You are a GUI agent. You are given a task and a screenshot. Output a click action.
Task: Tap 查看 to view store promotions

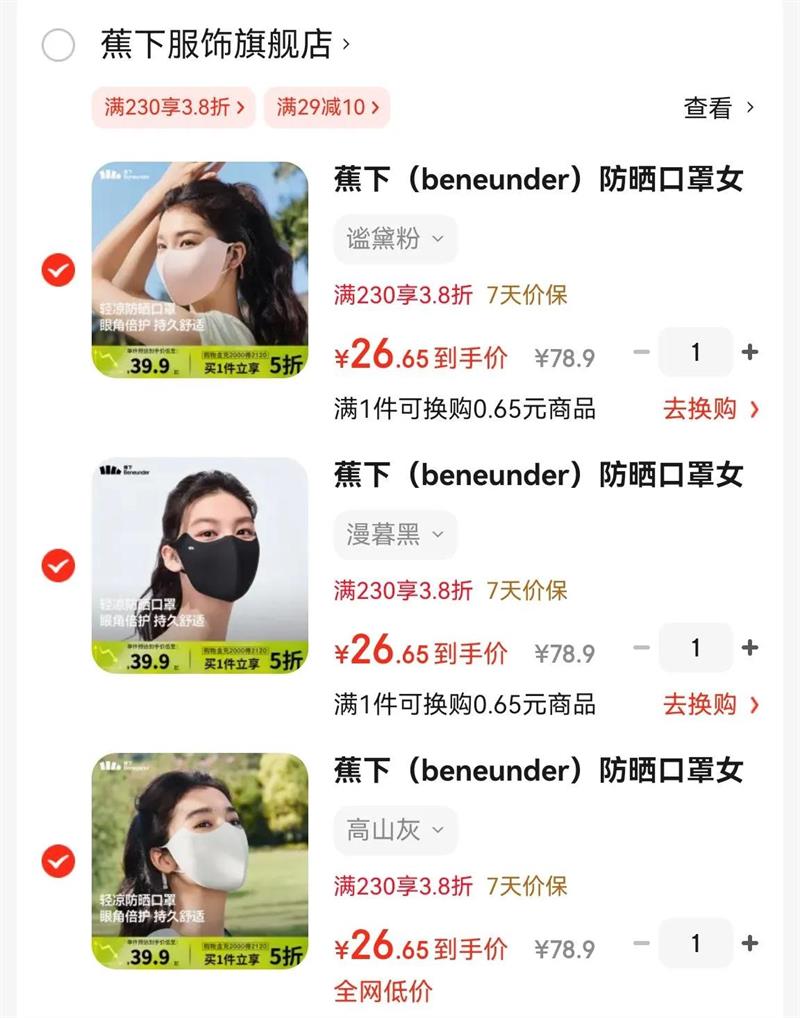(718, 108)
